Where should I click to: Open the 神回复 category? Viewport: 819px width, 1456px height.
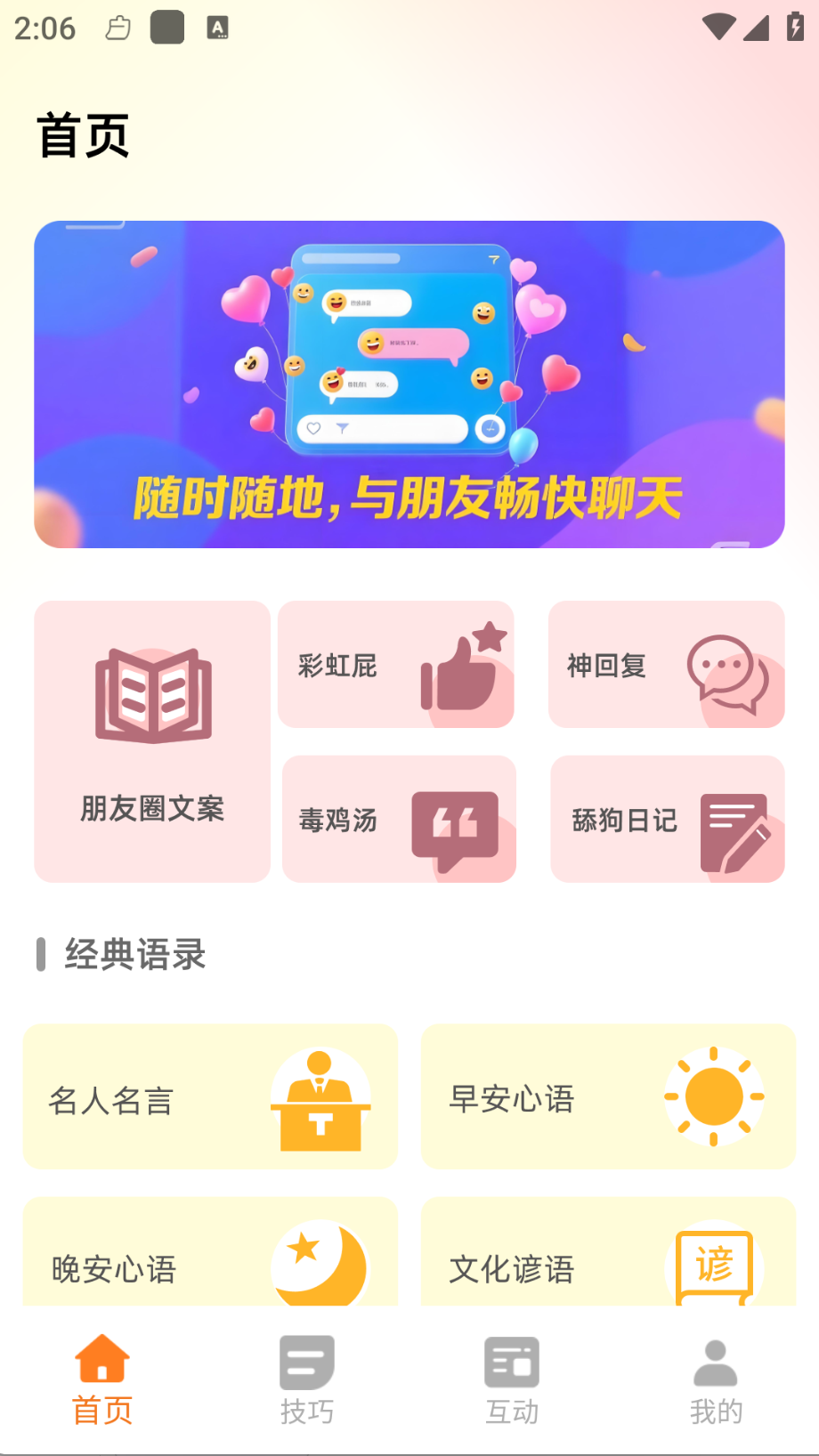(x=666, y=665)
